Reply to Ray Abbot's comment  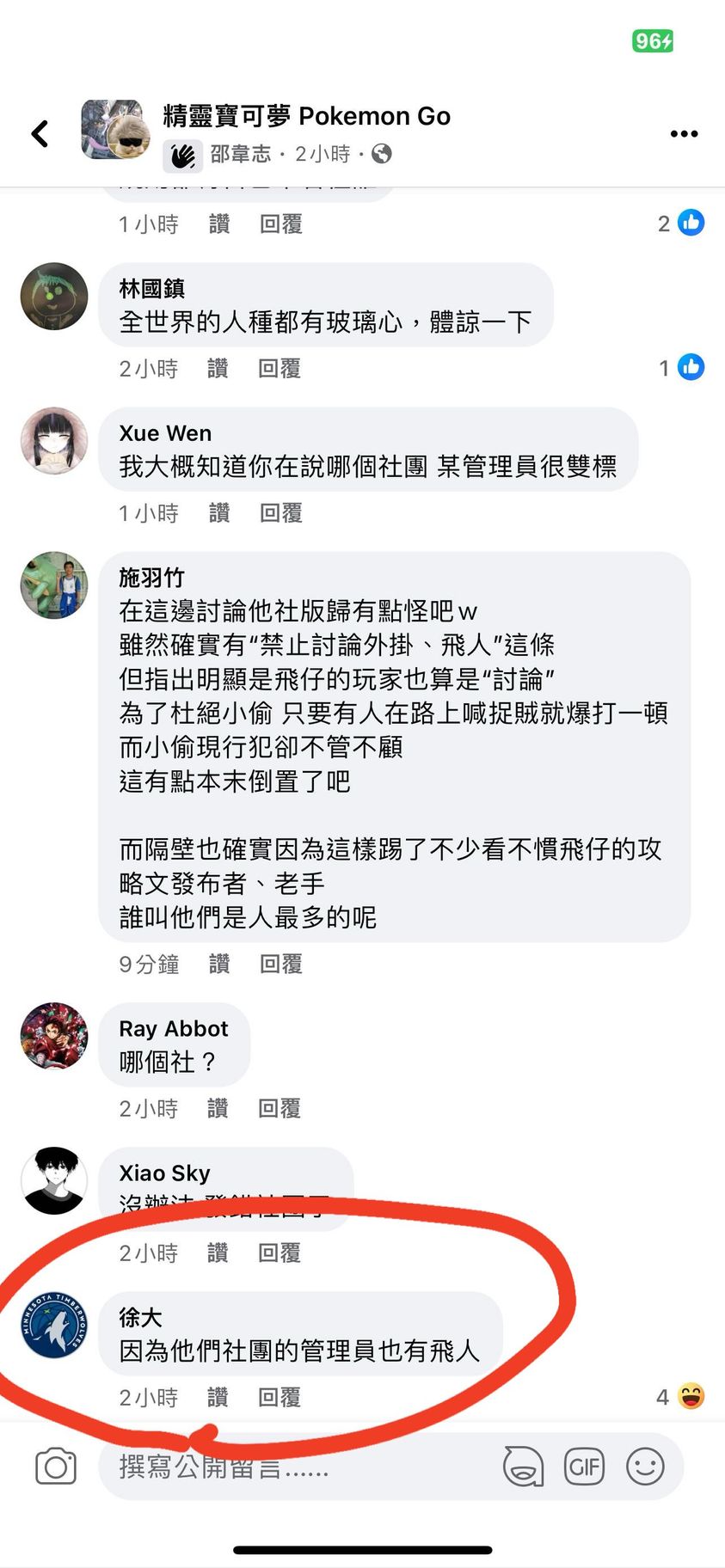pos(280,1109)
